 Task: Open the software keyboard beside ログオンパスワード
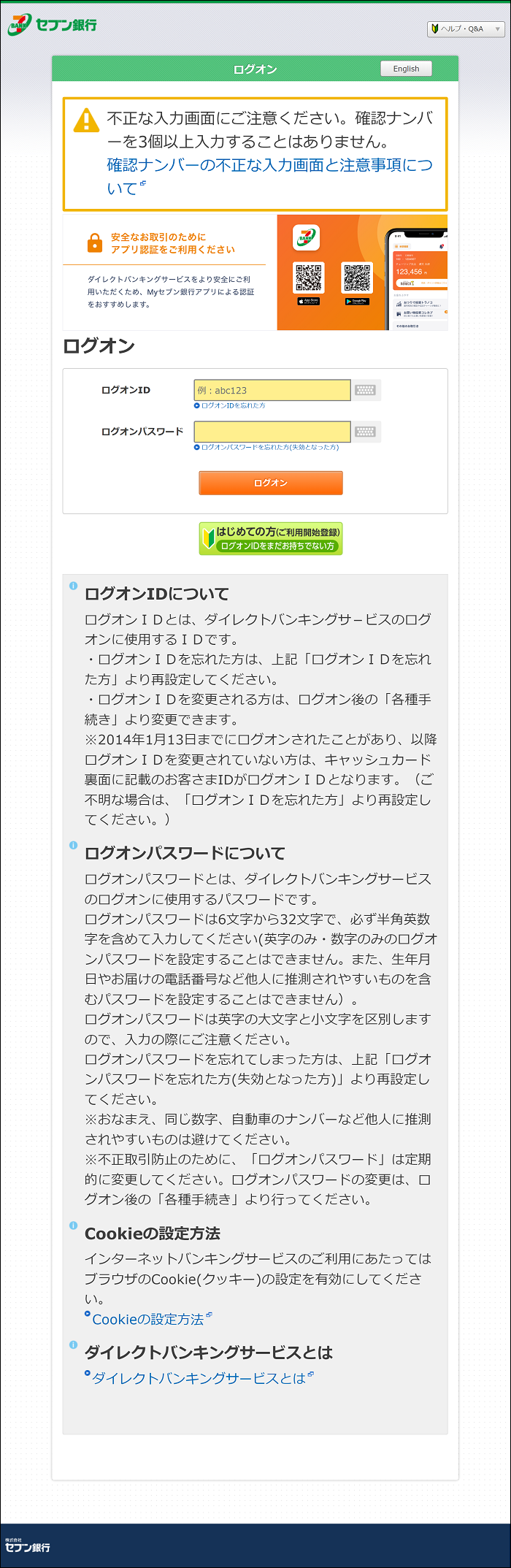(365, 432)
